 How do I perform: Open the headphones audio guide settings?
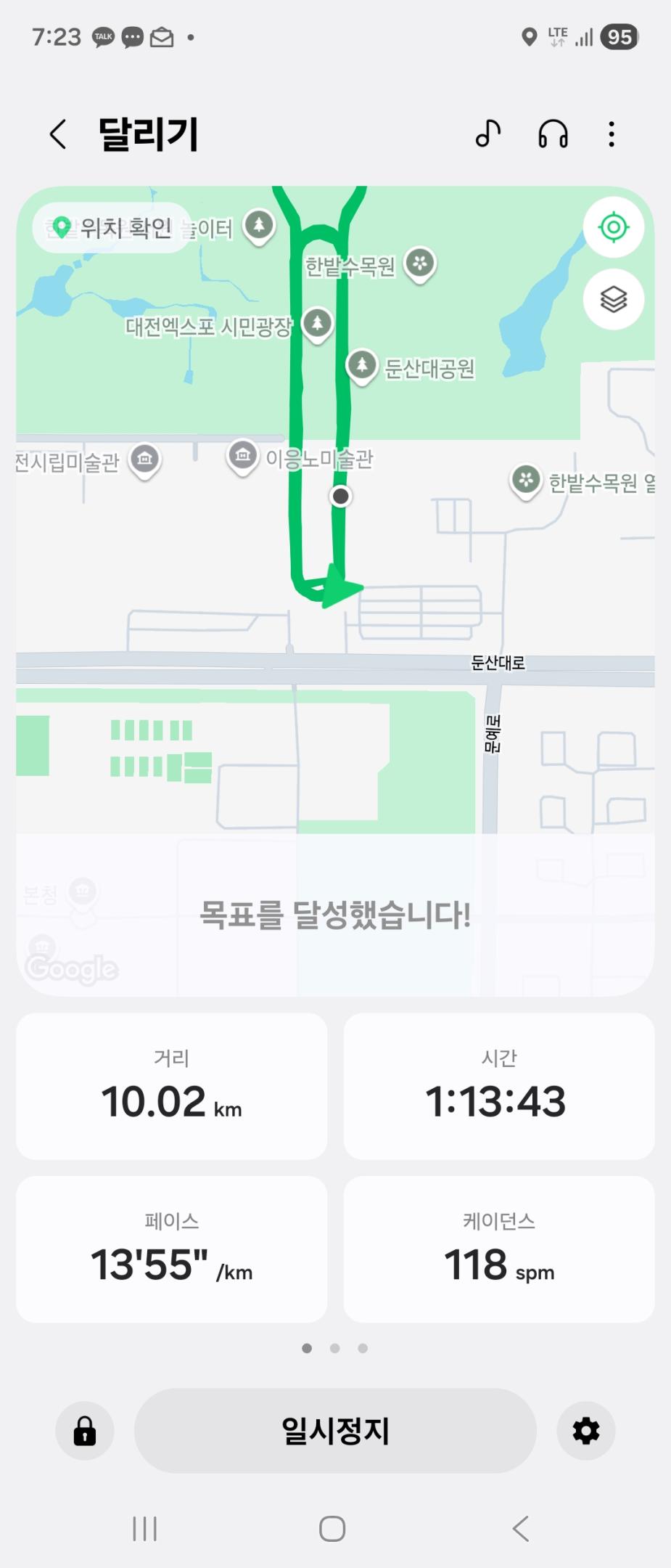pyautogui.click(x=553, y=134)
